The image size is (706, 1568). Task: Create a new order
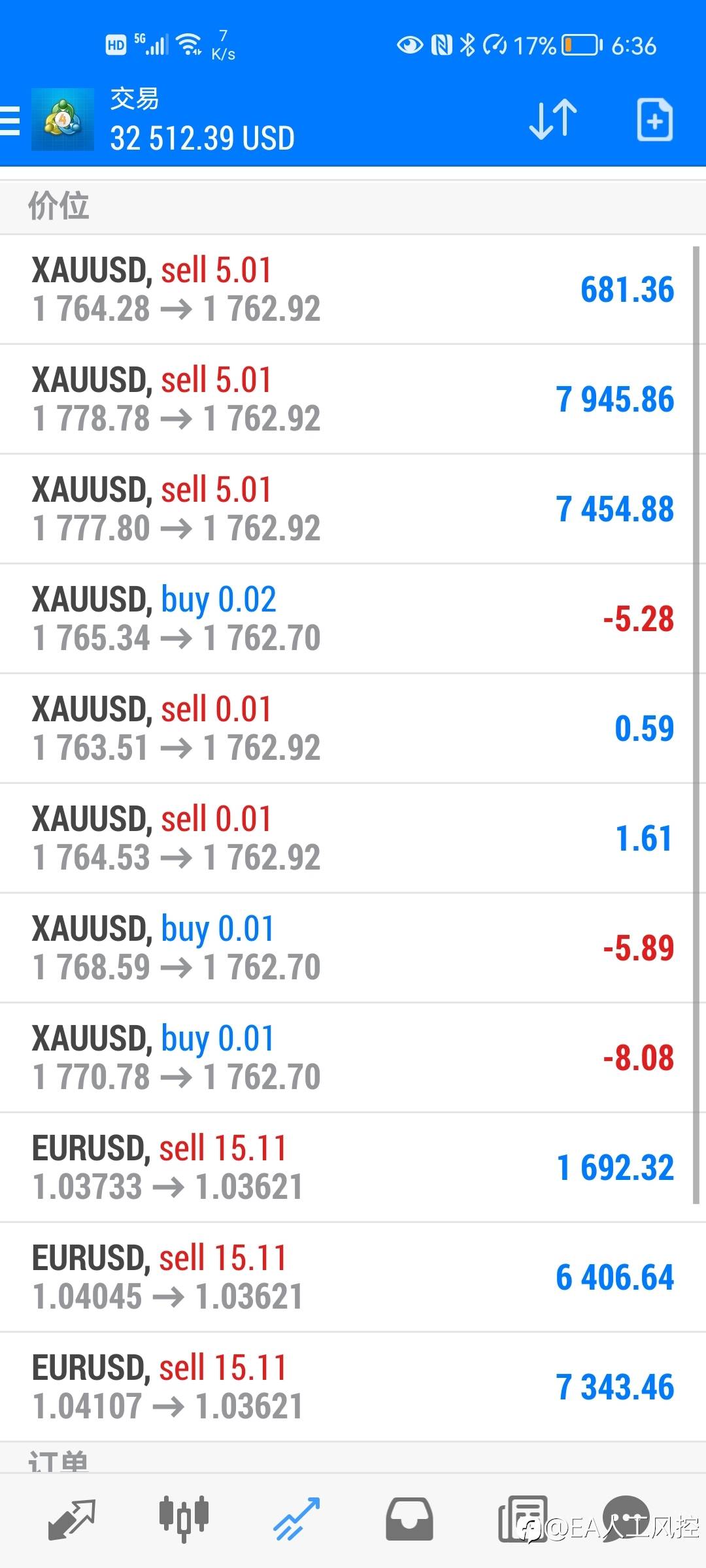[654, 120]
